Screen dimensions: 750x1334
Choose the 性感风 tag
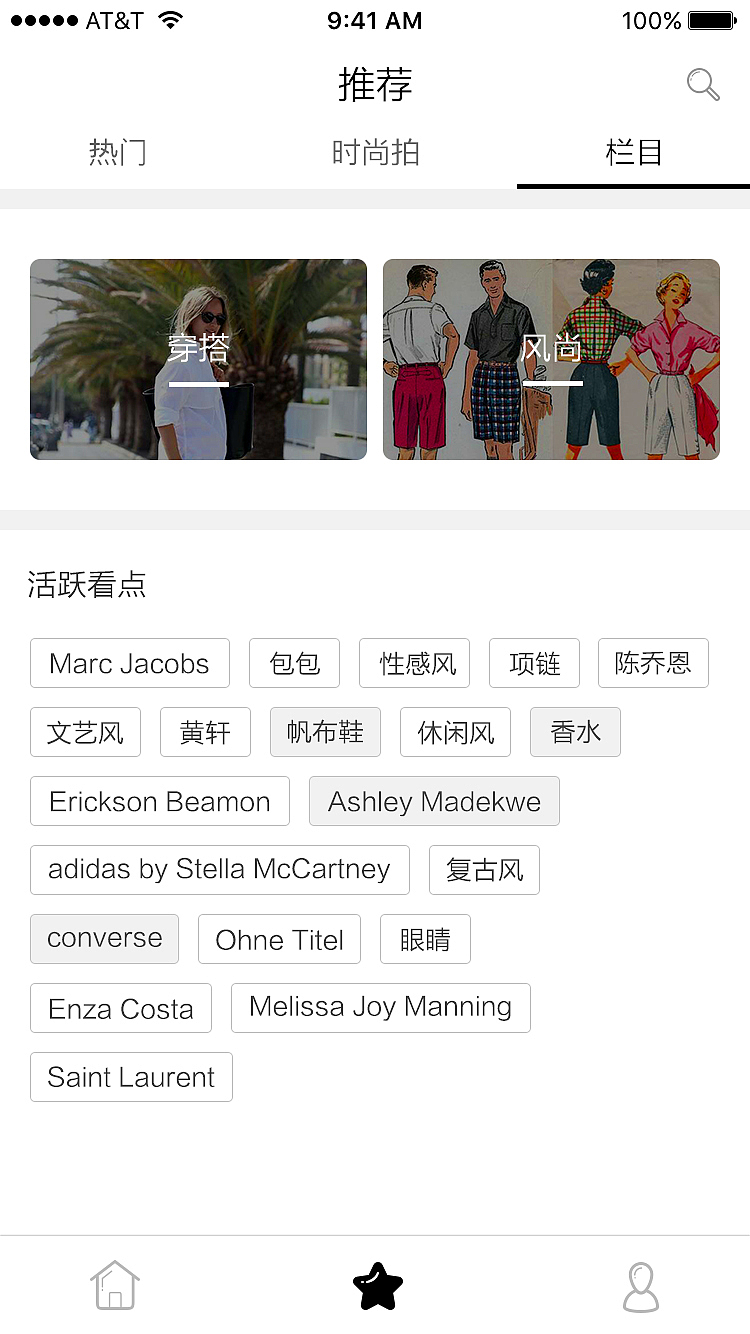pos(418,663)
